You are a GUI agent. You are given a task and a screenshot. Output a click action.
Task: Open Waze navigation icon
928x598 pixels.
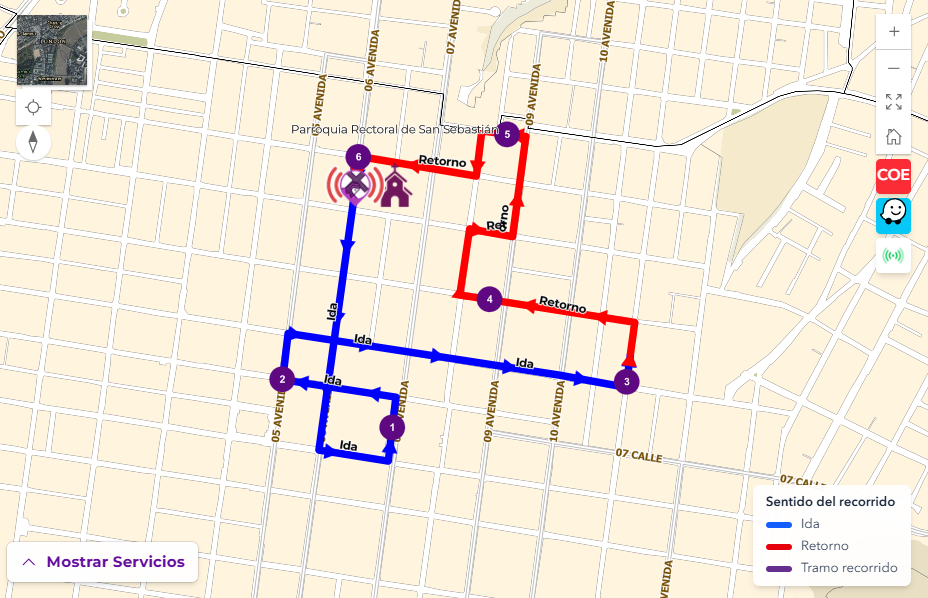pyautogui.click(x=893, y=215)
